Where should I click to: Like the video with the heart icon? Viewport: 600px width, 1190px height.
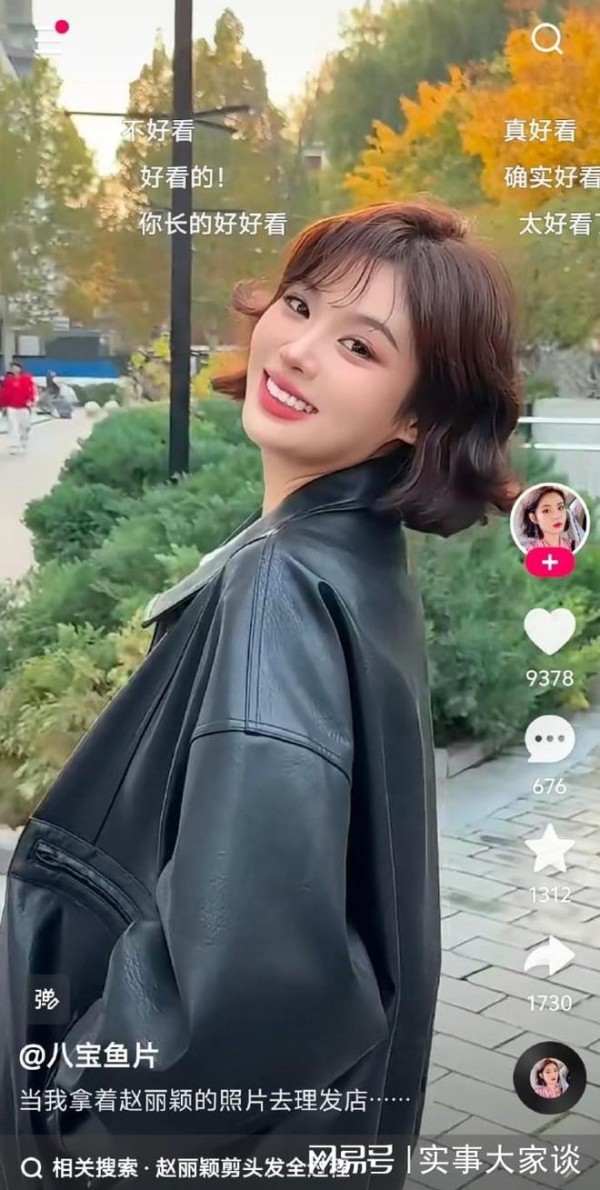pos(549,631)
